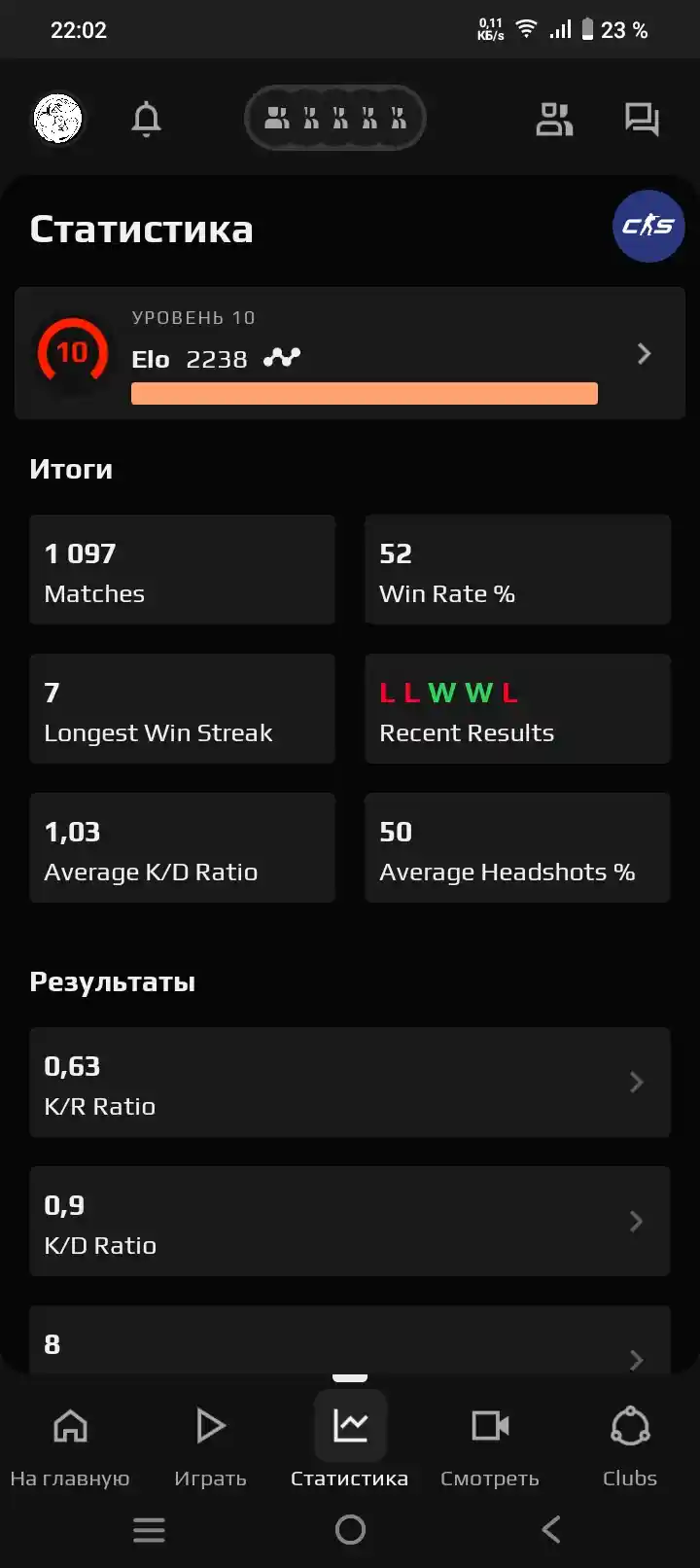Viewport: 700px width, 1568px height.
Task: Open the friends list icon
Action: coord(554,120)
